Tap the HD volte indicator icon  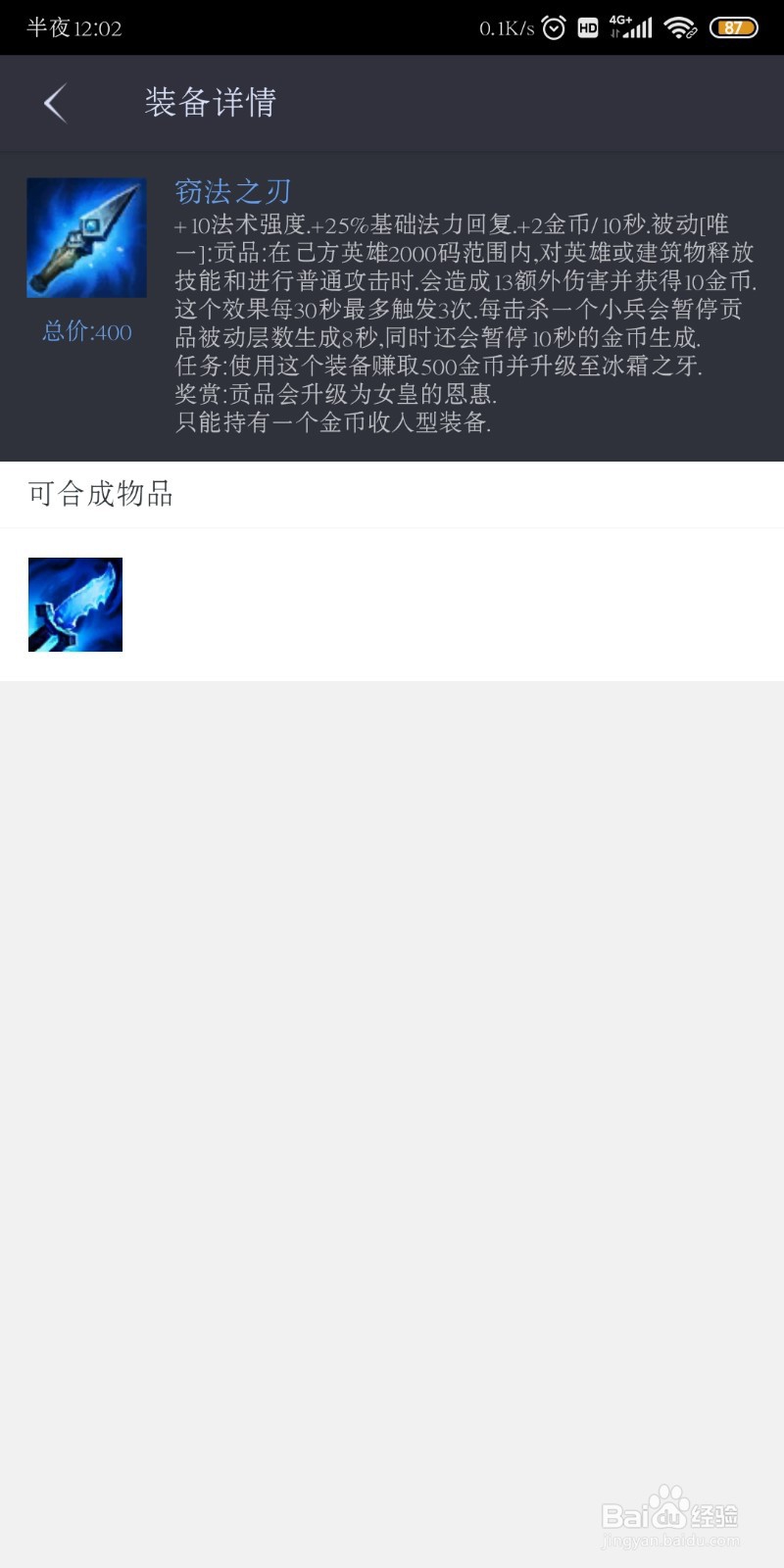(x=588, y=27)
